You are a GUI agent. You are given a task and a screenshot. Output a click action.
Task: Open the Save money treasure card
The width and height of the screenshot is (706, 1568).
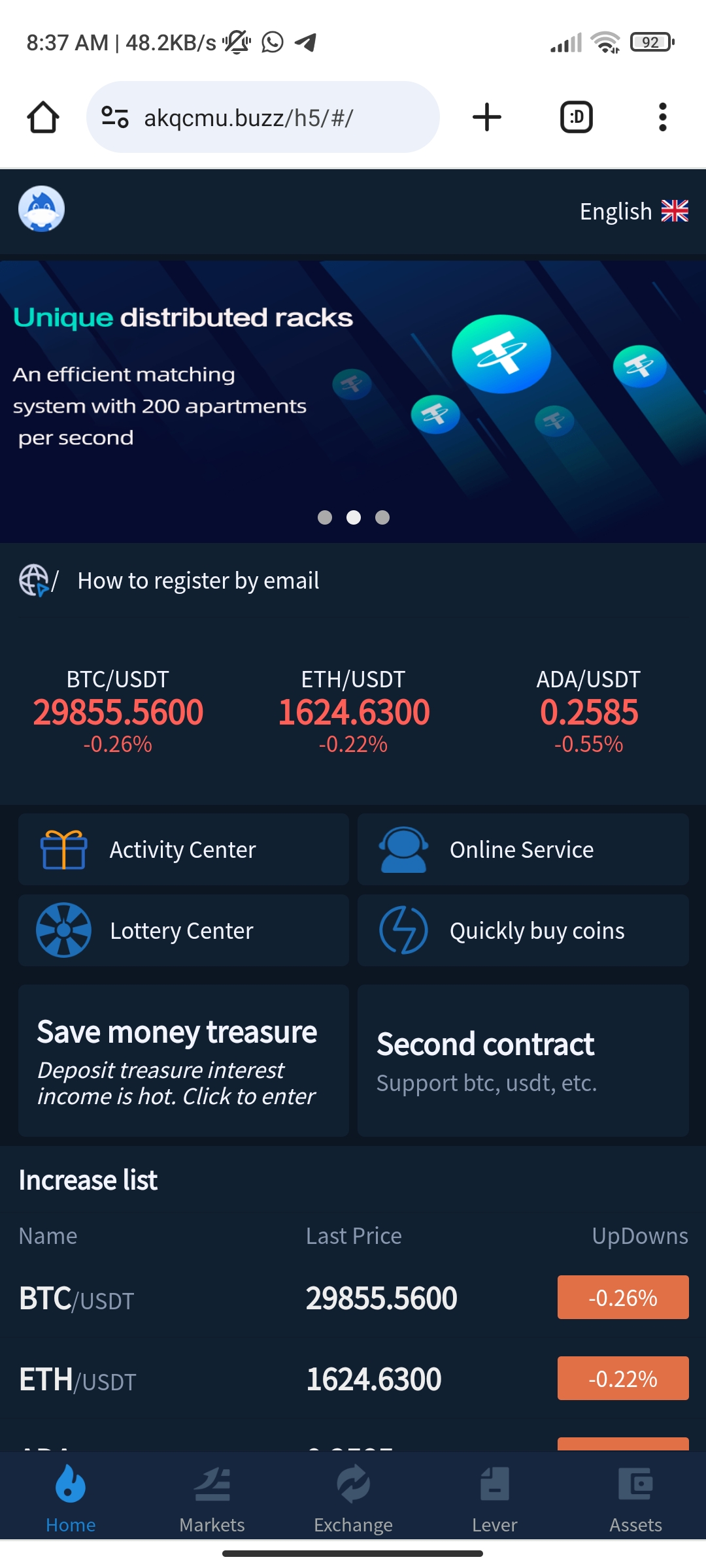(x=184, y=1061)
